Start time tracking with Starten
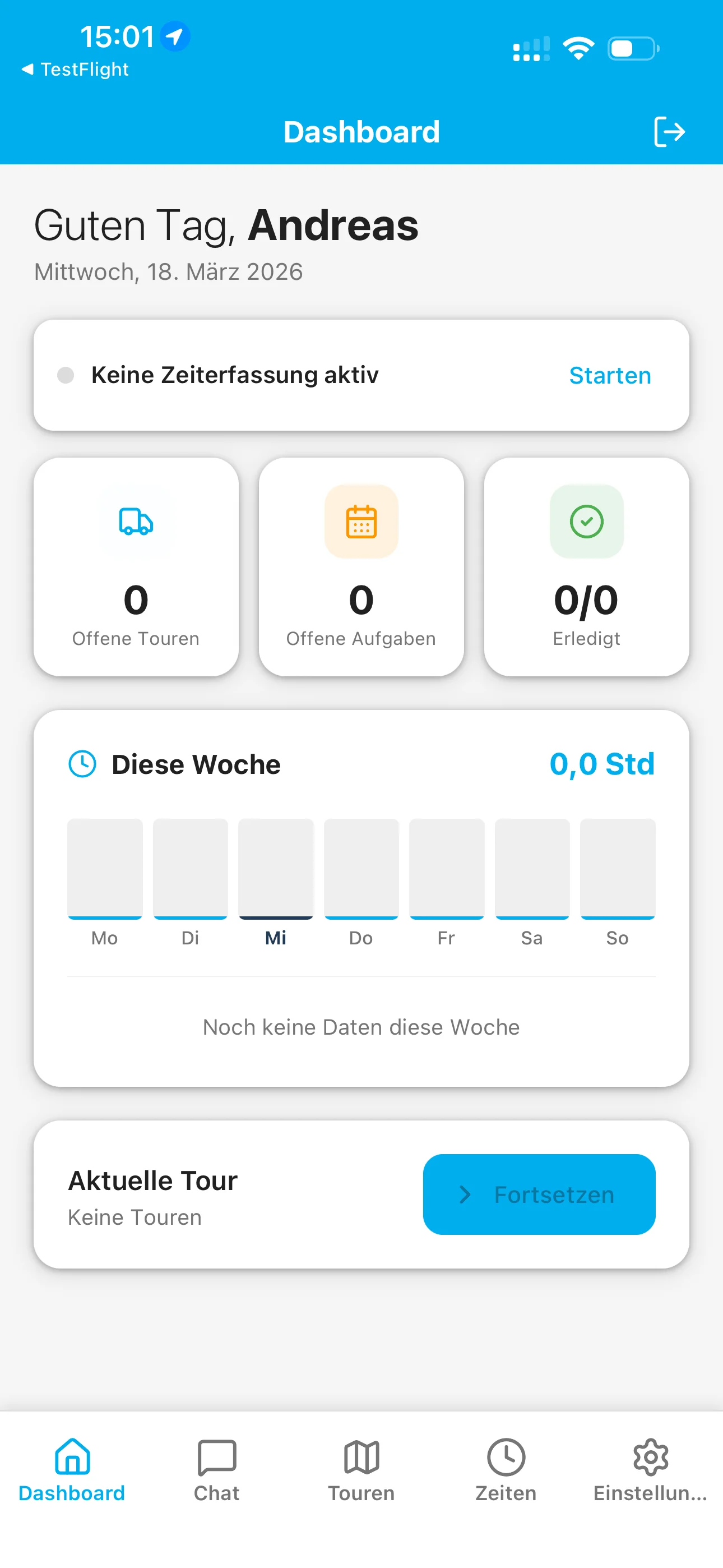 [610, 376]
